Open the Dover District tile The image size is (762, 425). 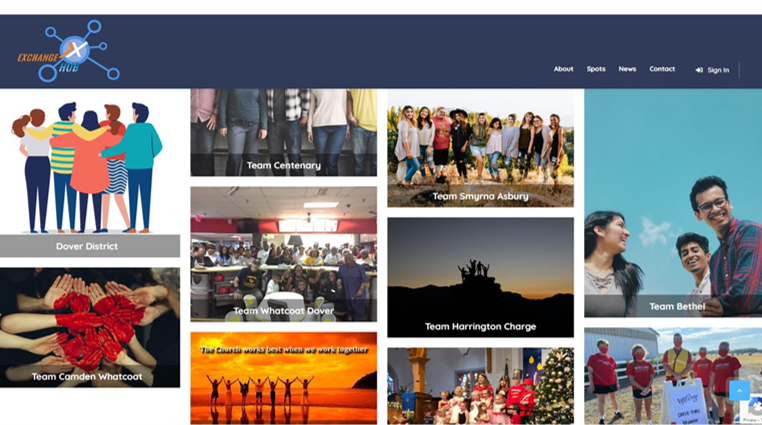click(x=88, y=173)
